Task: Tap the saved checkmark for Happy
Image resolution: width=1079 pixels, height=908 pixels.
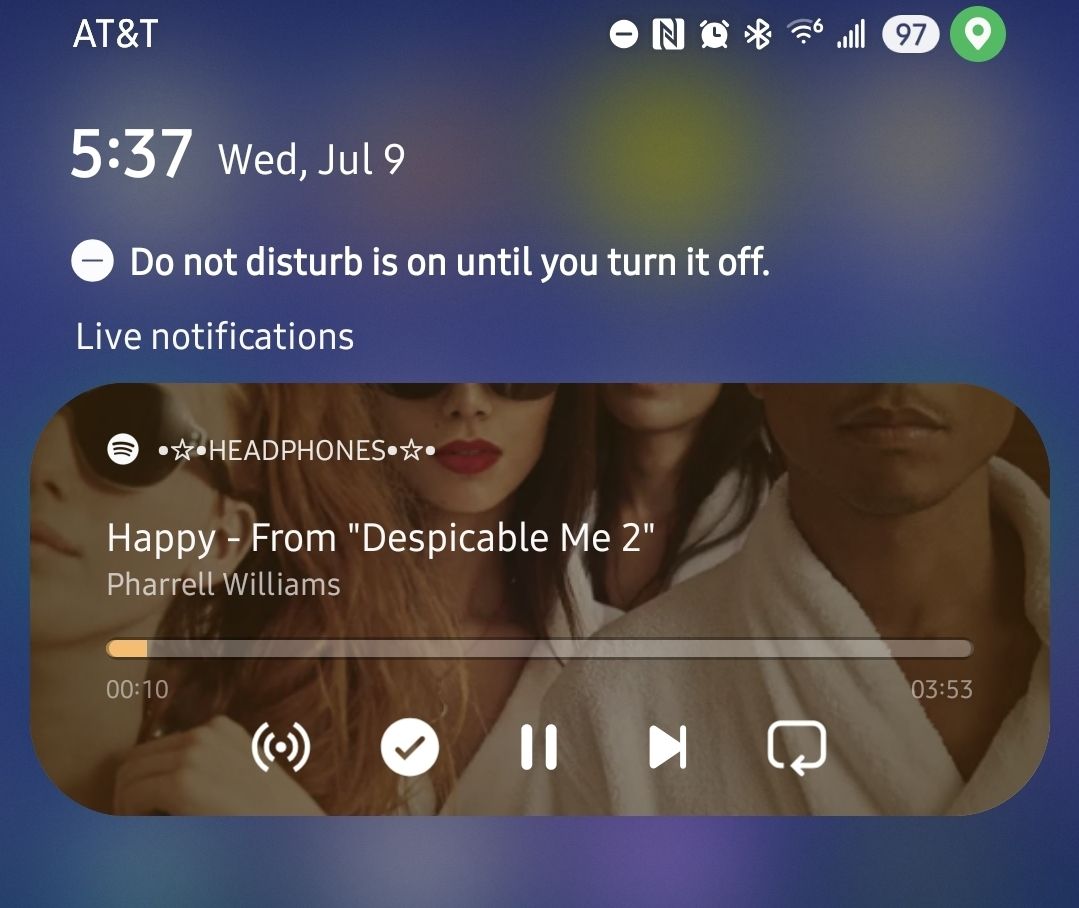Action: click(410, 747)
